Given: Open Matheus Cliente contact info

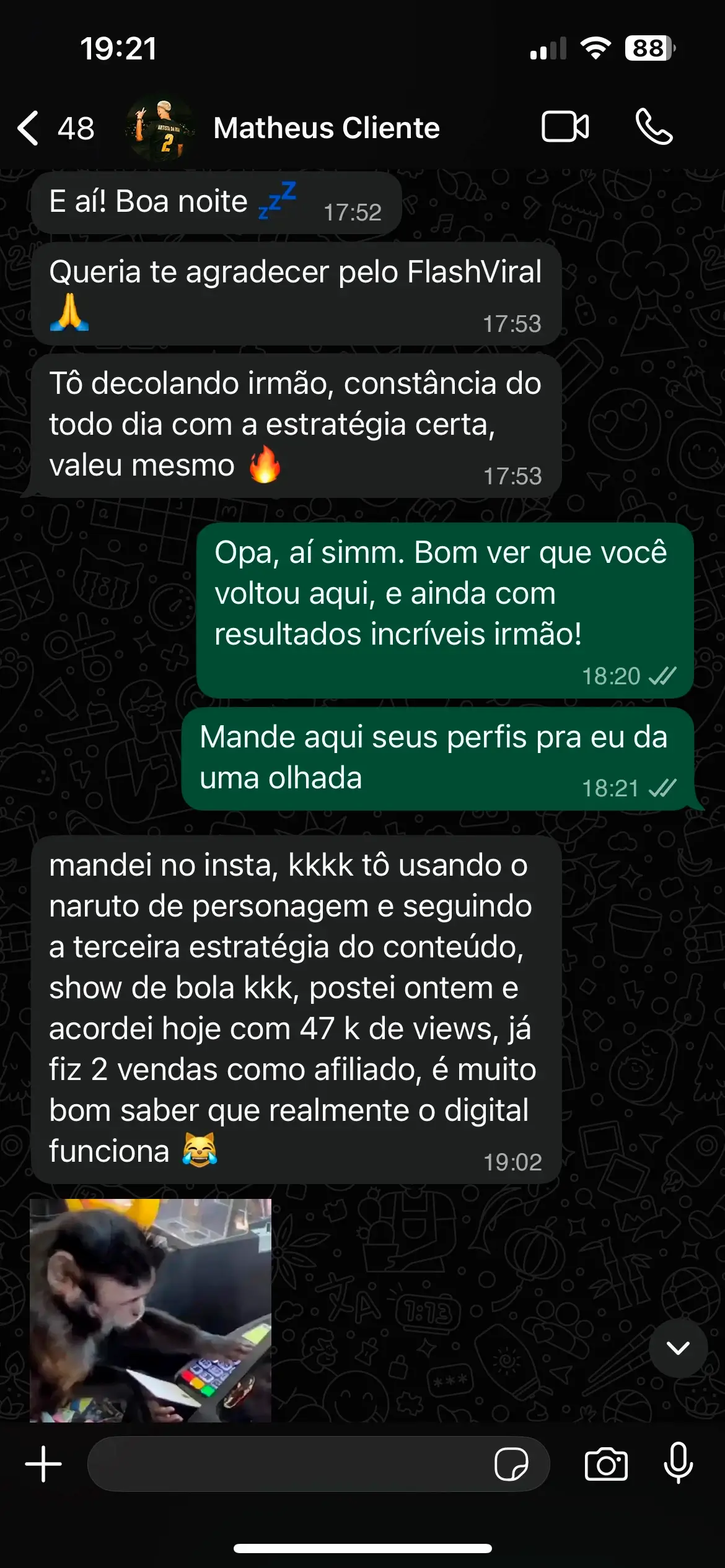Looking at the screenshot, I should [x=326, y=128].
